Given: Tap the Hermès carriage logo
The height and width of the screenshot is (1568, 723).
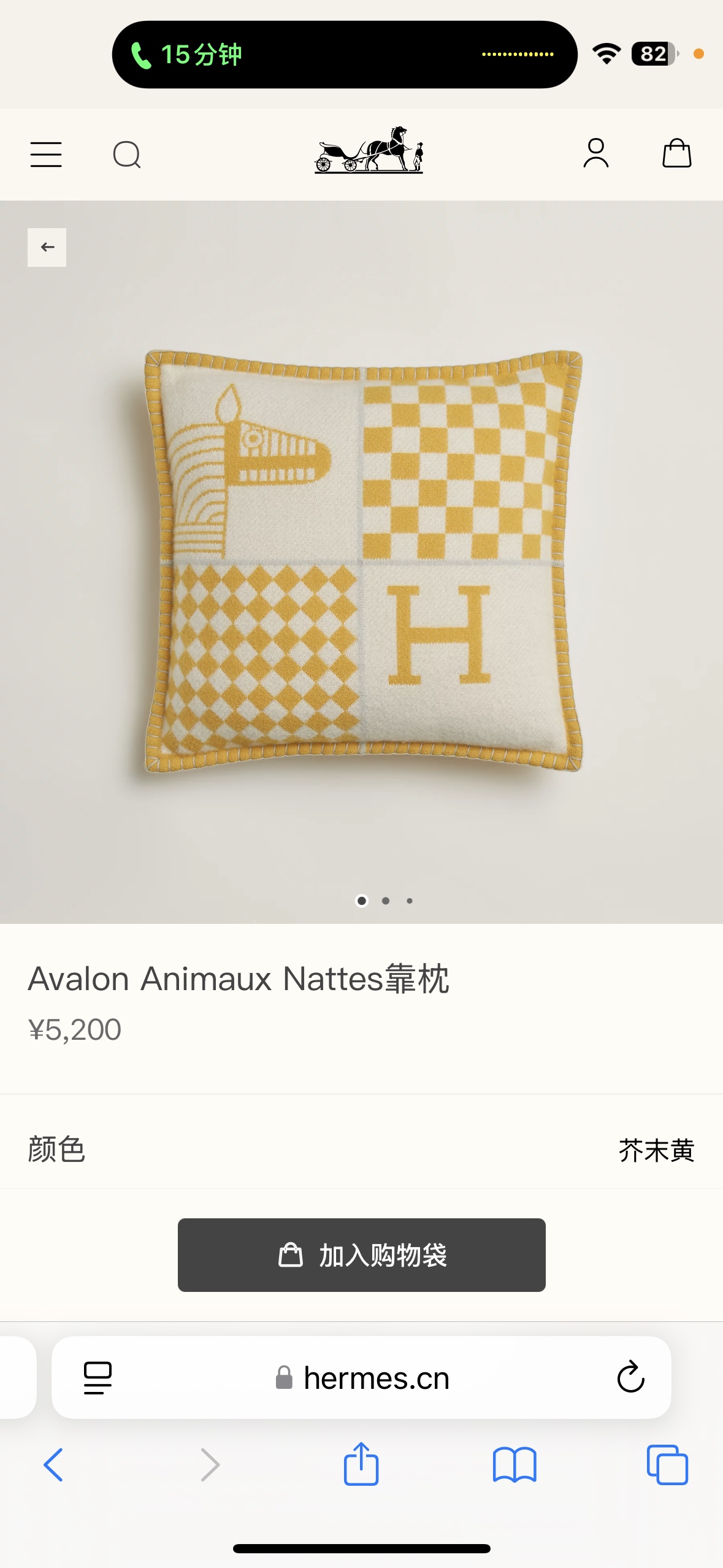Looking at the screenshot, I should pyautogui.click(x=369, y=150).
